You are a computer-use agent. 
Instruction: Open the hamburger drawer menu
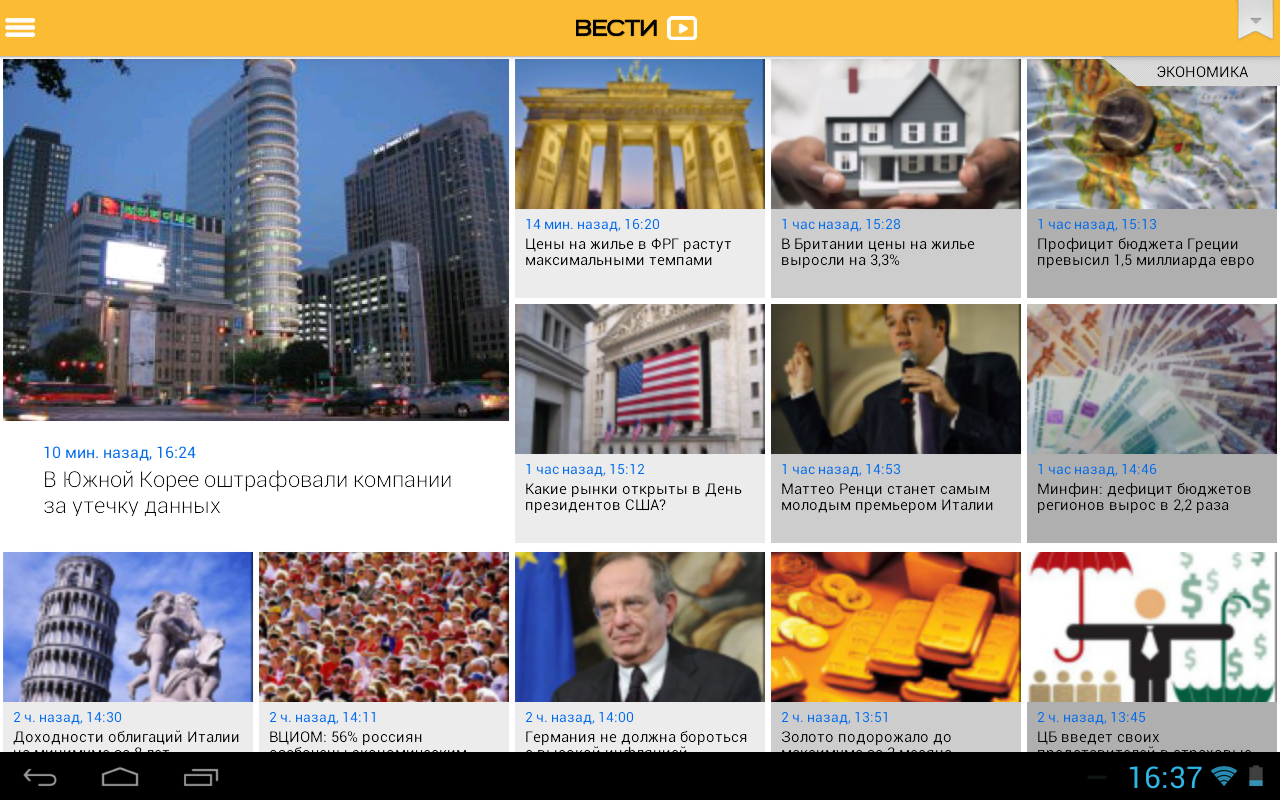tap(20, 28)
